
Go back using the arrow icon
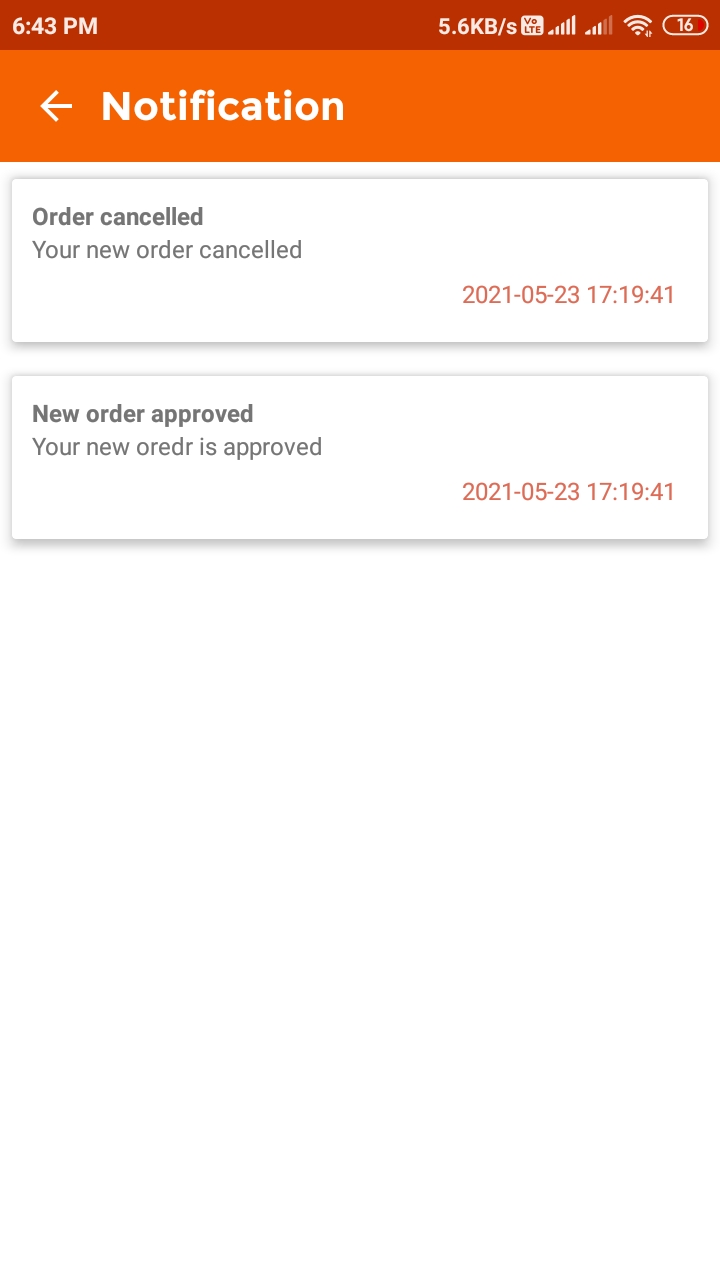coord(56,106)
